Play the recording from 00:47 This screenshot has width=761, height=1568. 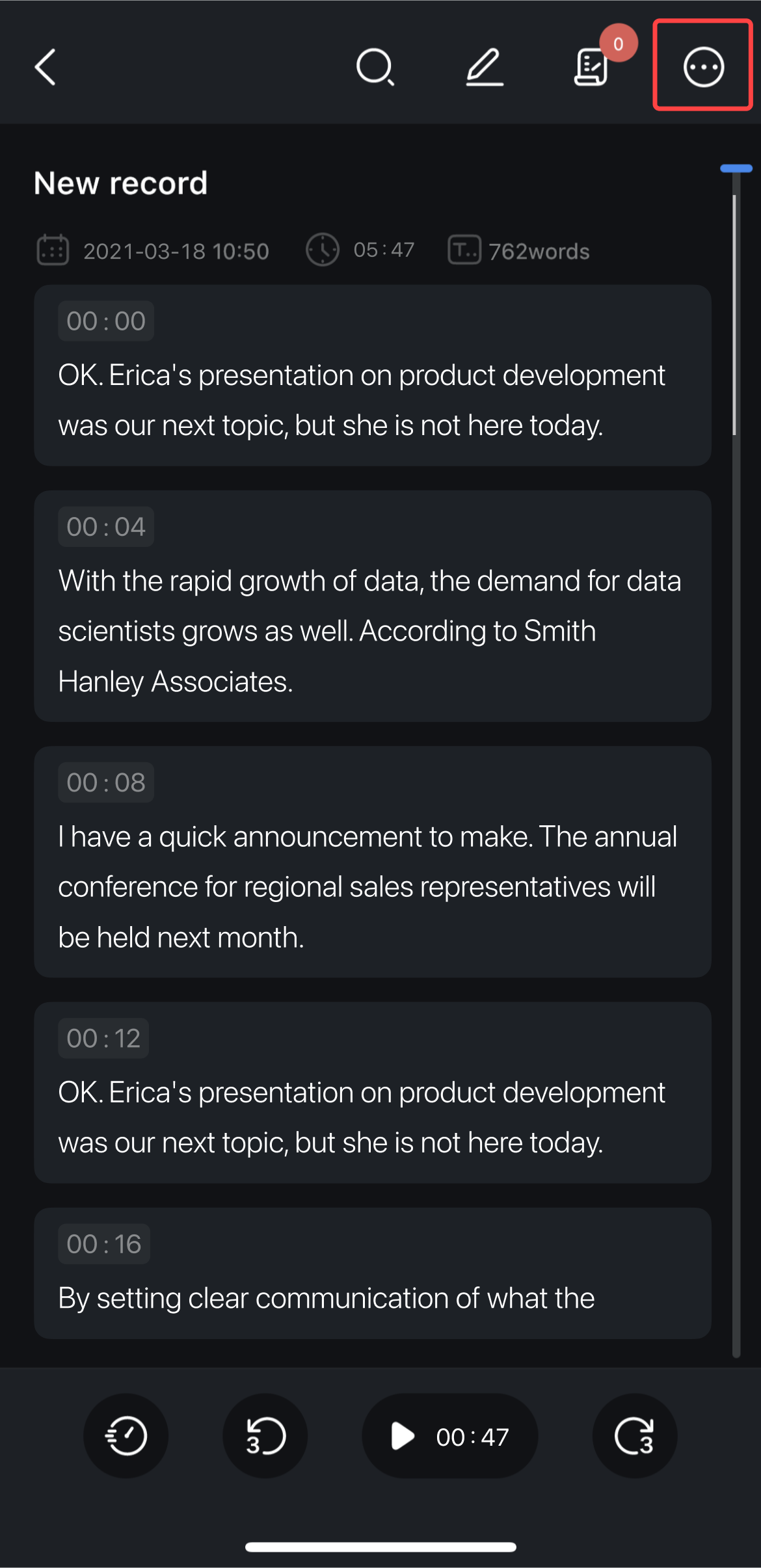[450, 1435]
